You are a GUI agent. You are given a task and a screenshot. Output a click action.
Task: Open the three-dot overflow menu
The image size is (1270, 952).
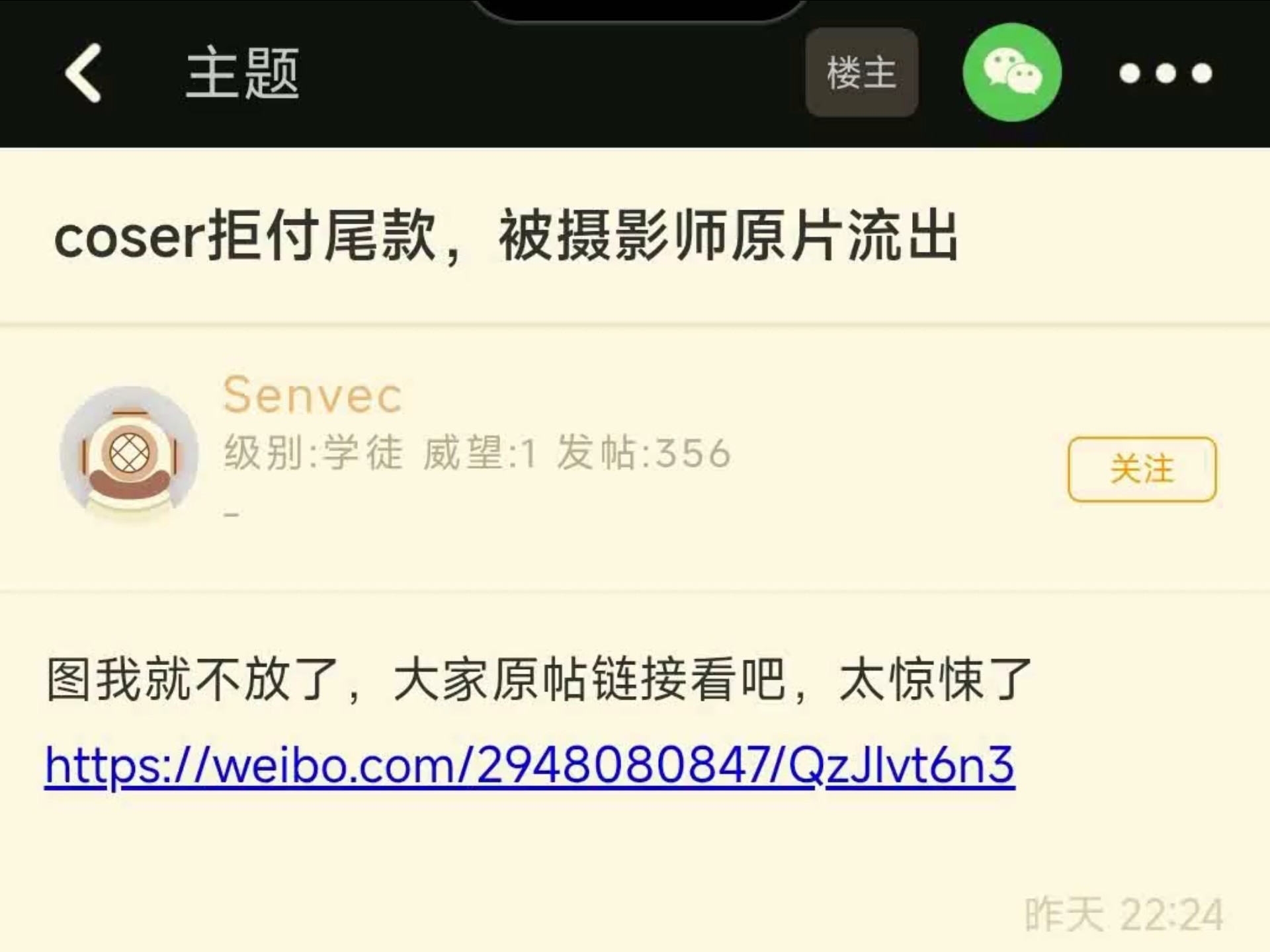pyautogui.click(x=1165, y=73)
